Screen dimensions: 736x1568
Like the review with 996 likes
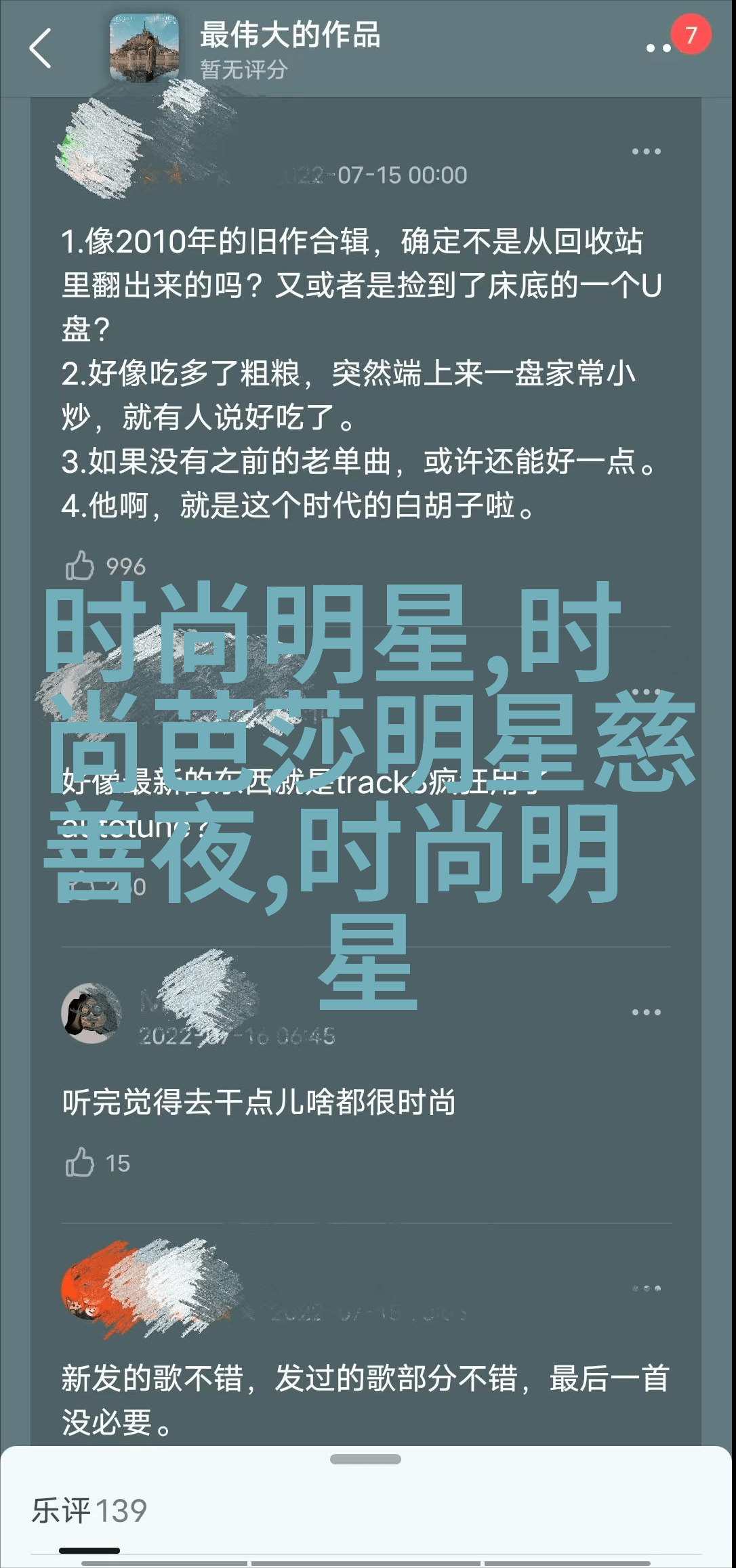coord(80,566)
